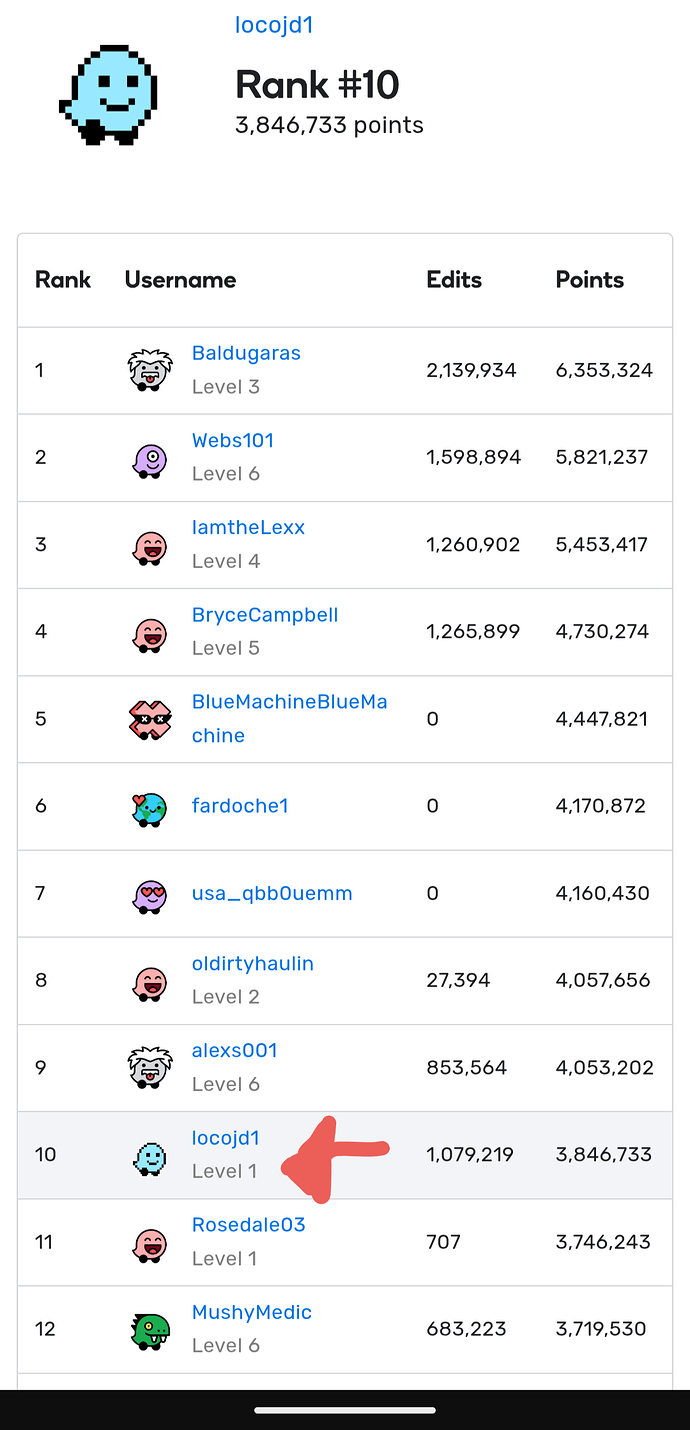Open Rosedale03 profile link
The width and height of the screenshot is (690, 1430).
pyautogui.click(x=249, y=1224)
